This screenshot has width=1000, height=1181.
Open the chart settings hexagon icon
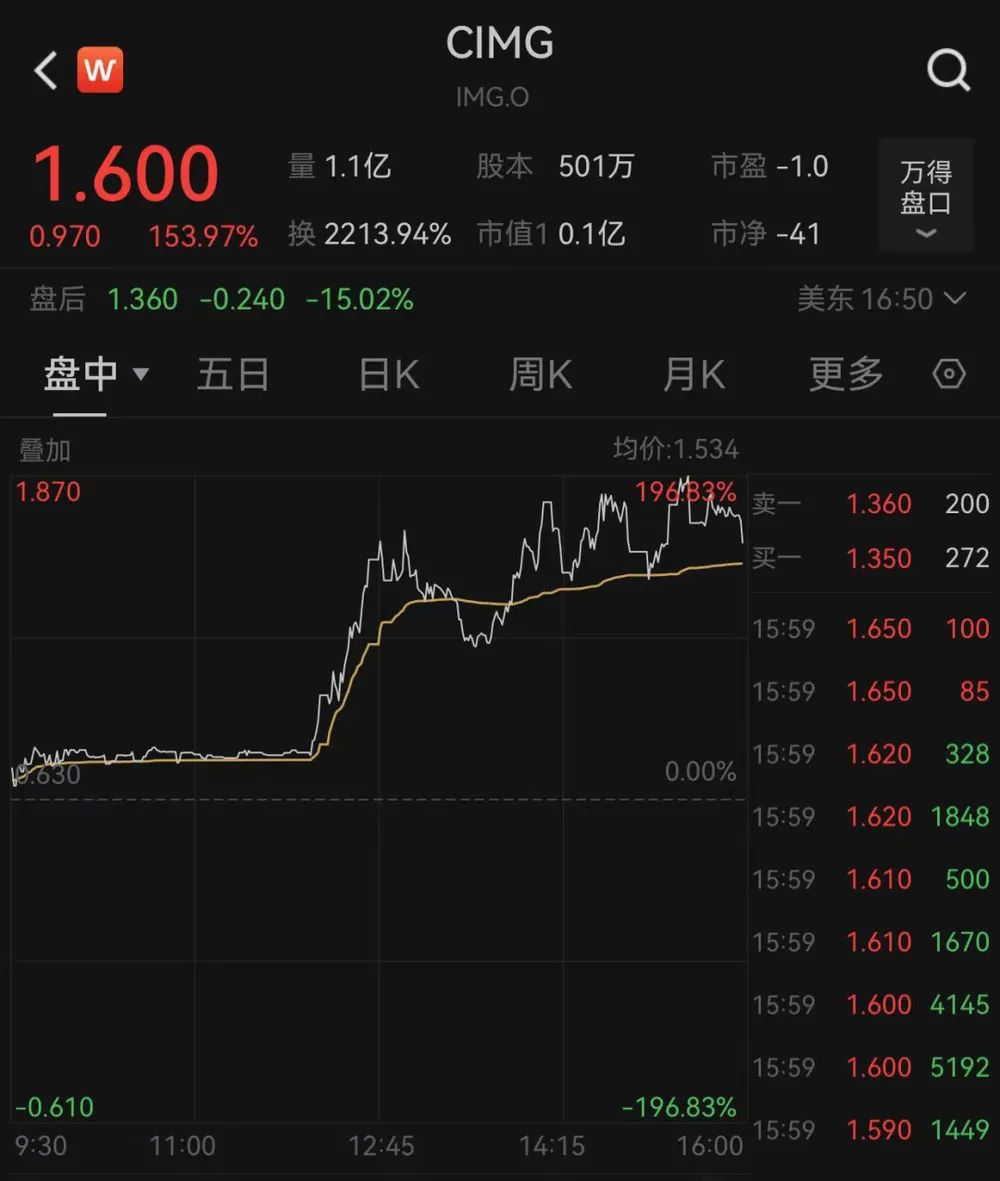click(x=948, y=375)
